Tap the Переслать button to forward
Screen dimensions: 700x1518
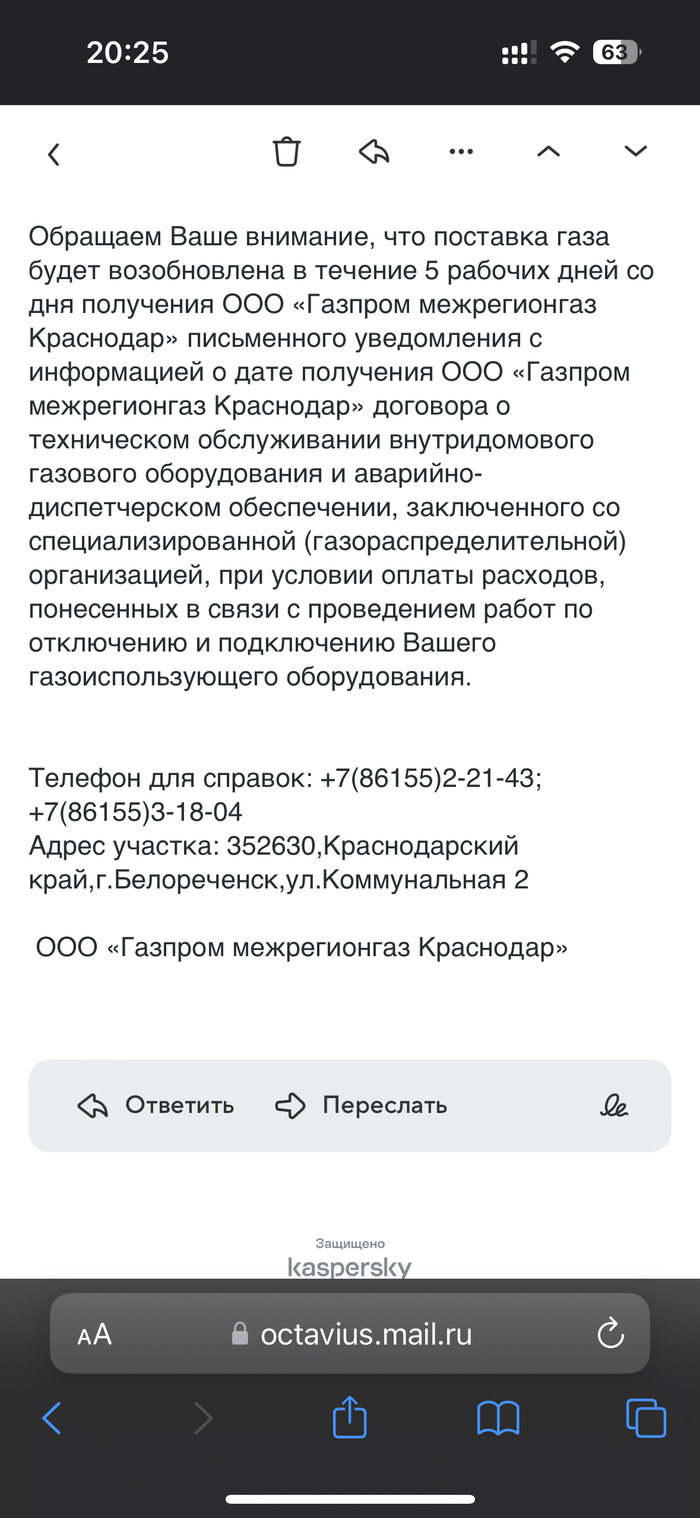tap(361, 1105)
